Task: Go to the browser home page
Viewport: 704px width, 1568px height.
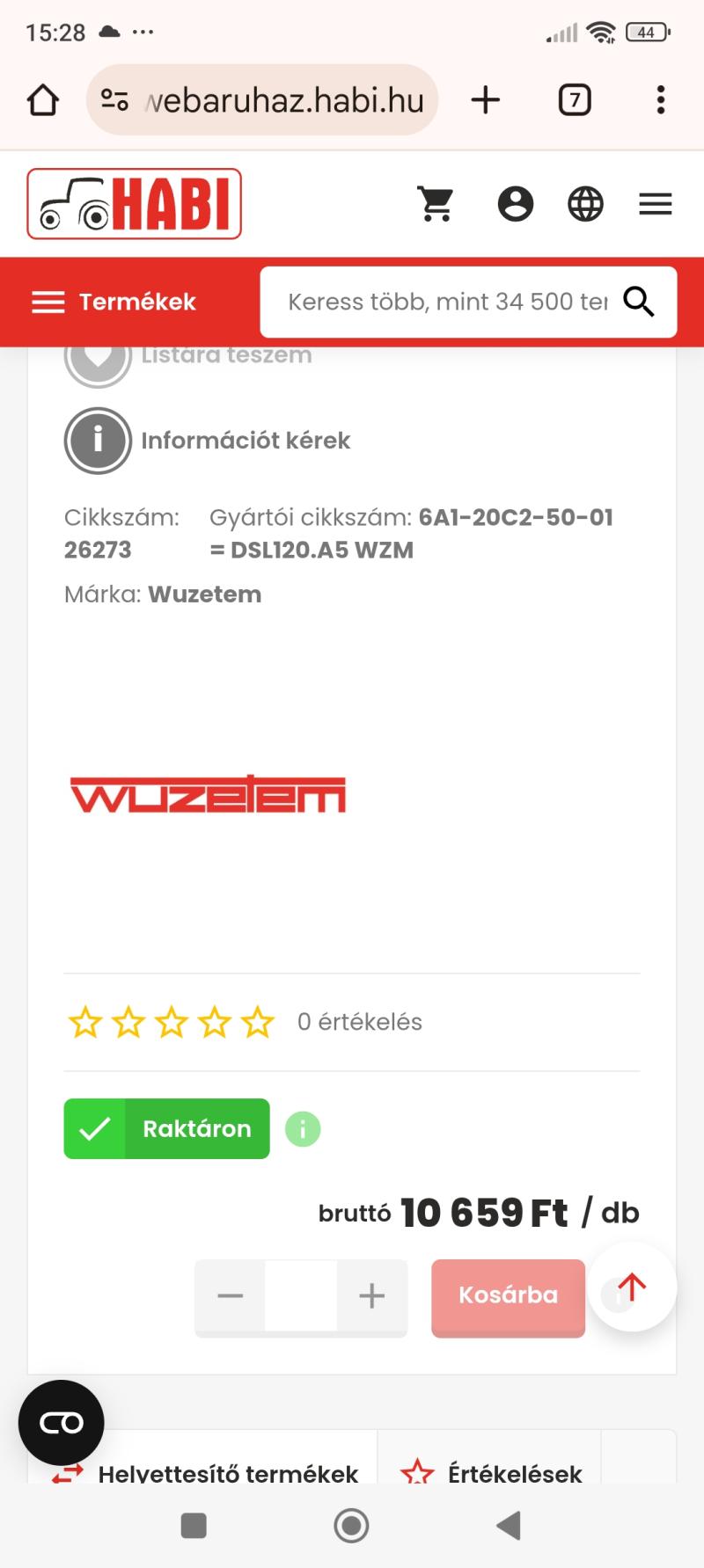Action: pos(43,100)
